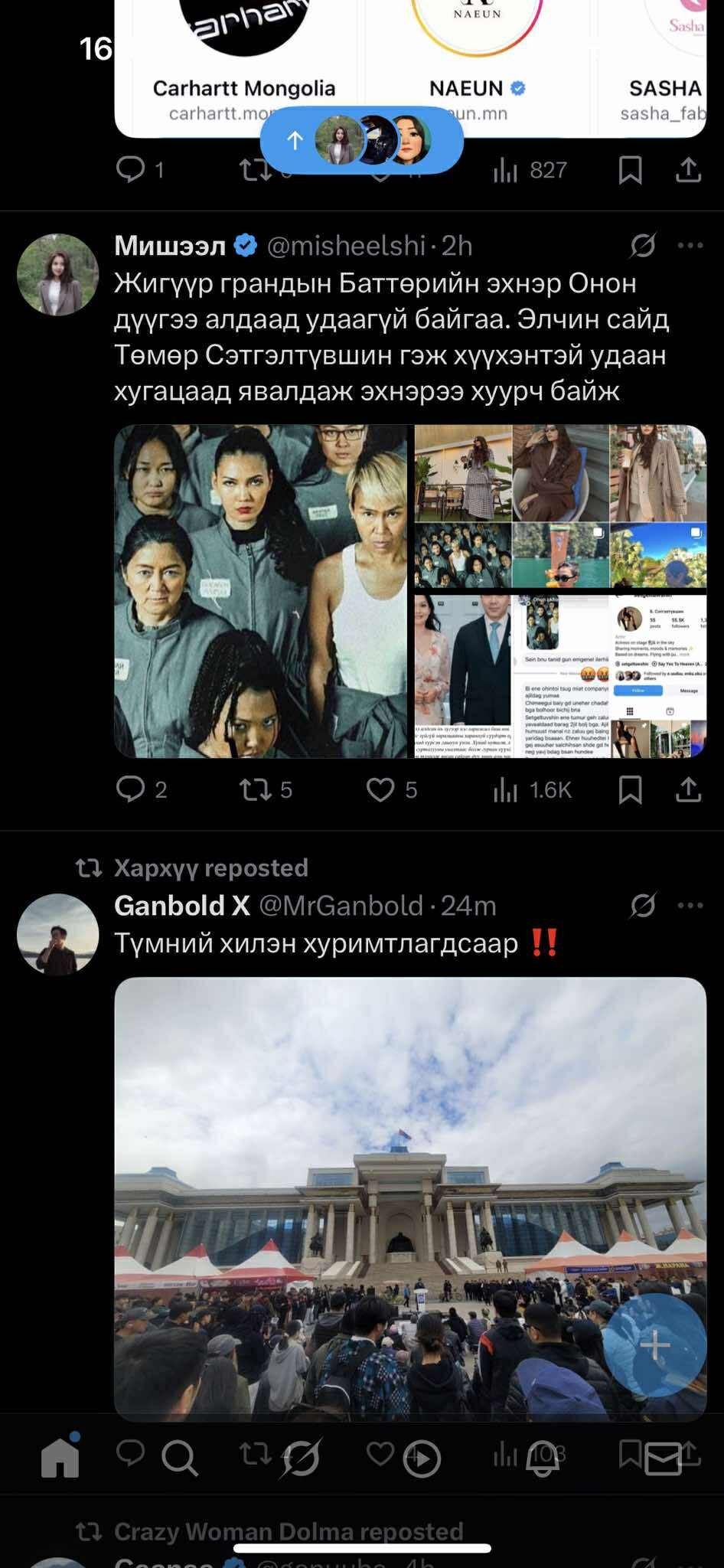Open the overflow menu on Ganbold X's post
This screenshot has width=724, height=1568.
690,906
